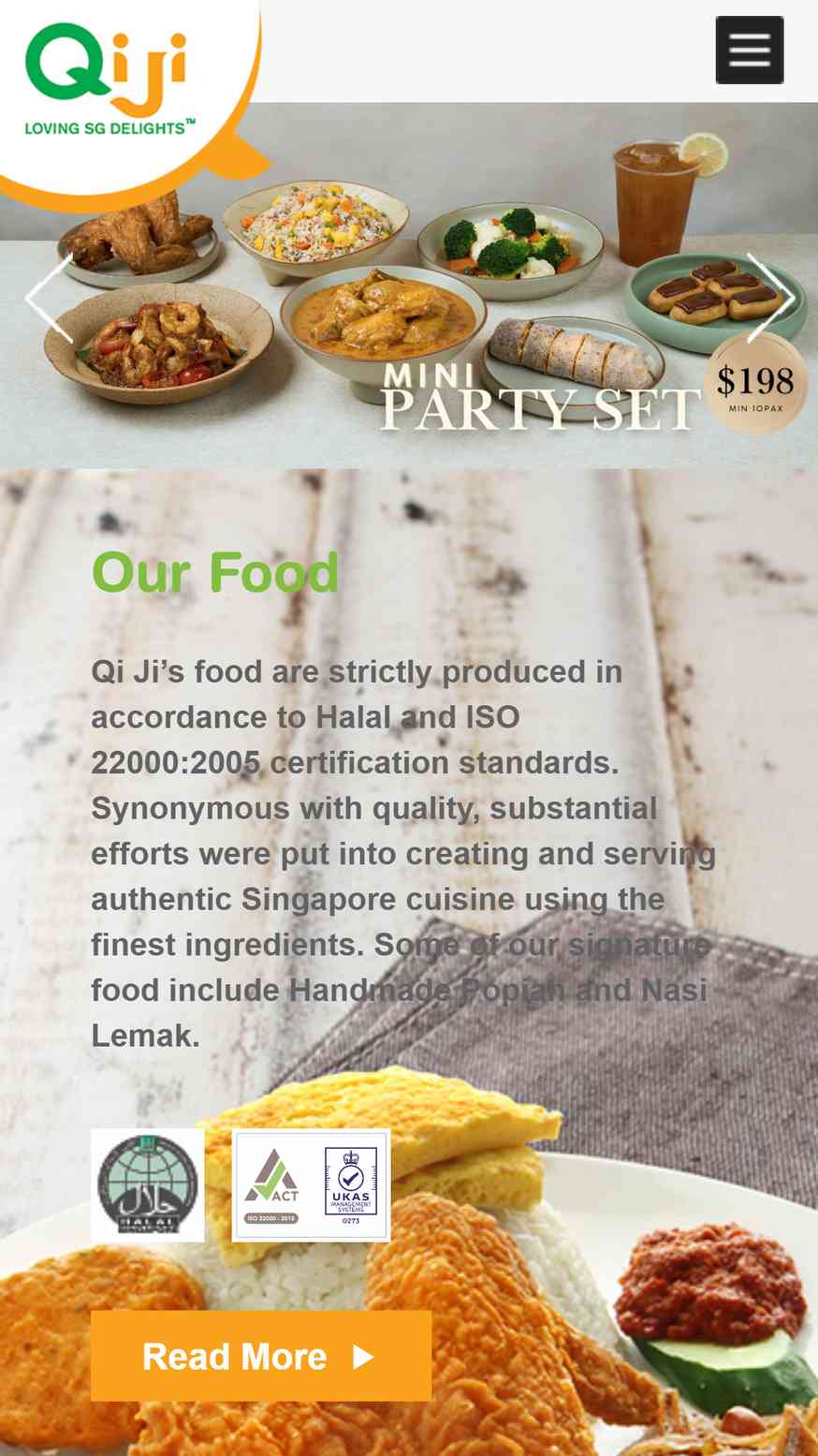Advance to the next carousel slide
The width and height of the screenshot is (818, 1456).
tap(770, 298)
